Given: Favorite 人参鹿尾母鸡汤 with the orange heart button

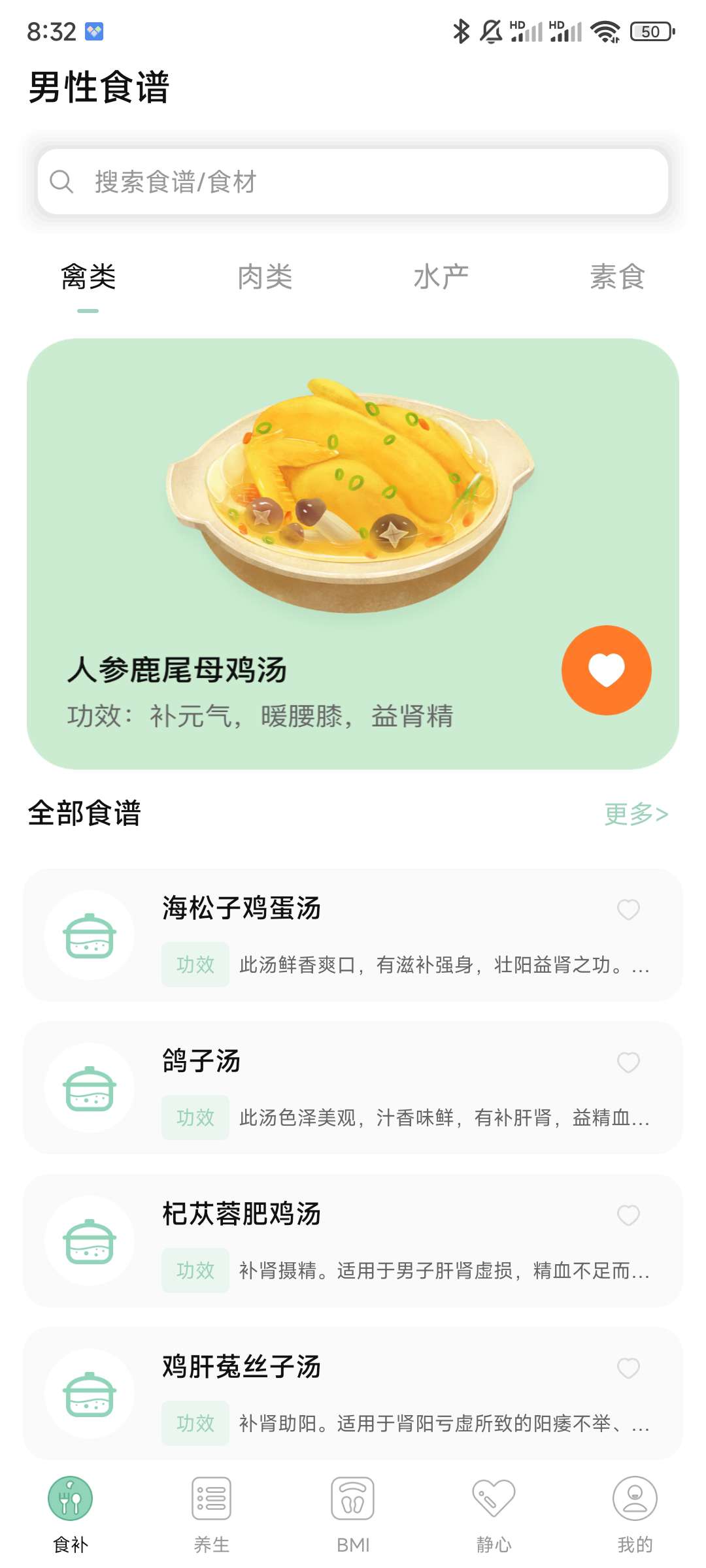Looking at the screenshot, I should point(606,670).
